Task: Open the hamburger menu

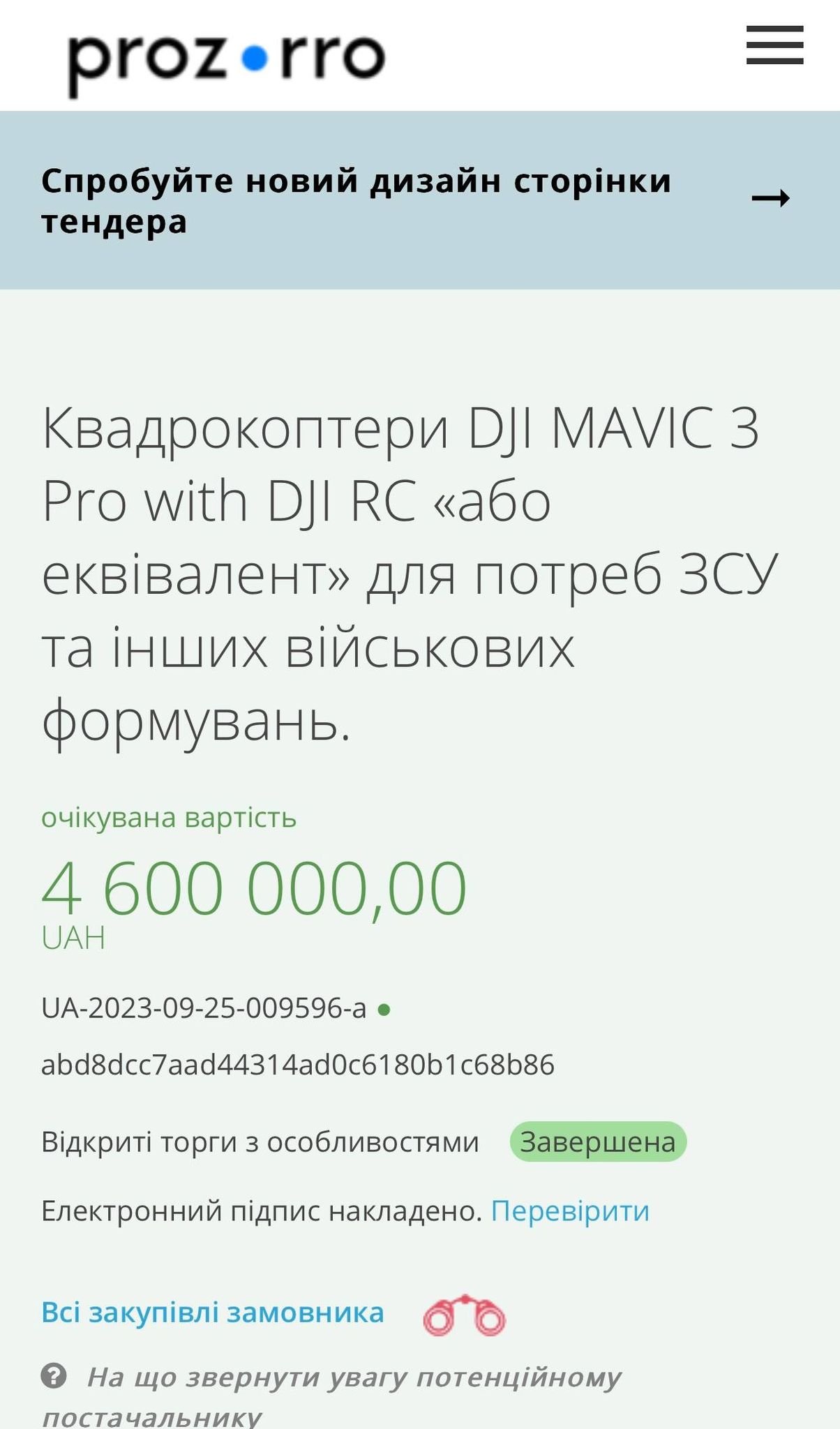Action: point(774,45)
